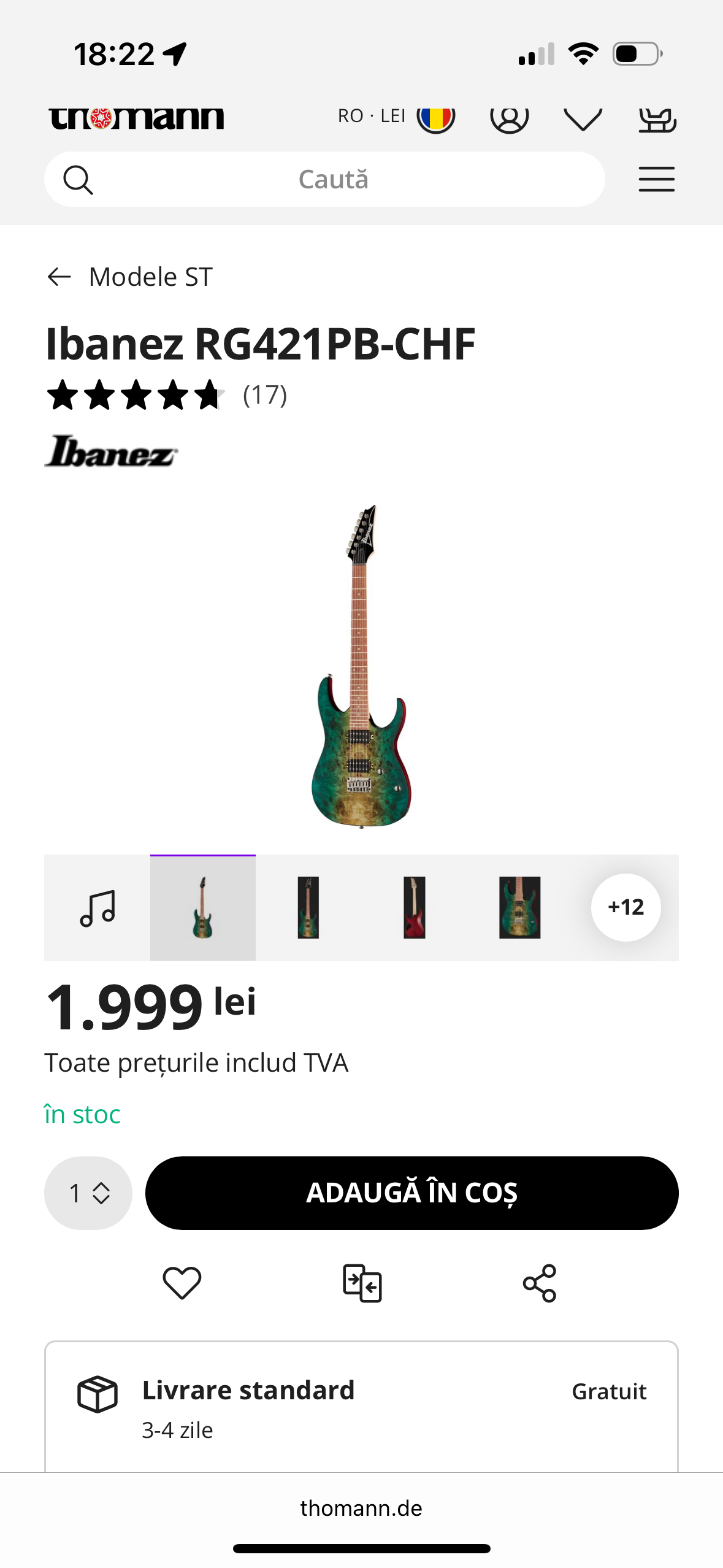Viewport: 723px width, 1568px height.
Task: View the red back-side guitar thumbnail
Action: pyautogui.click(x=414, y=908)
